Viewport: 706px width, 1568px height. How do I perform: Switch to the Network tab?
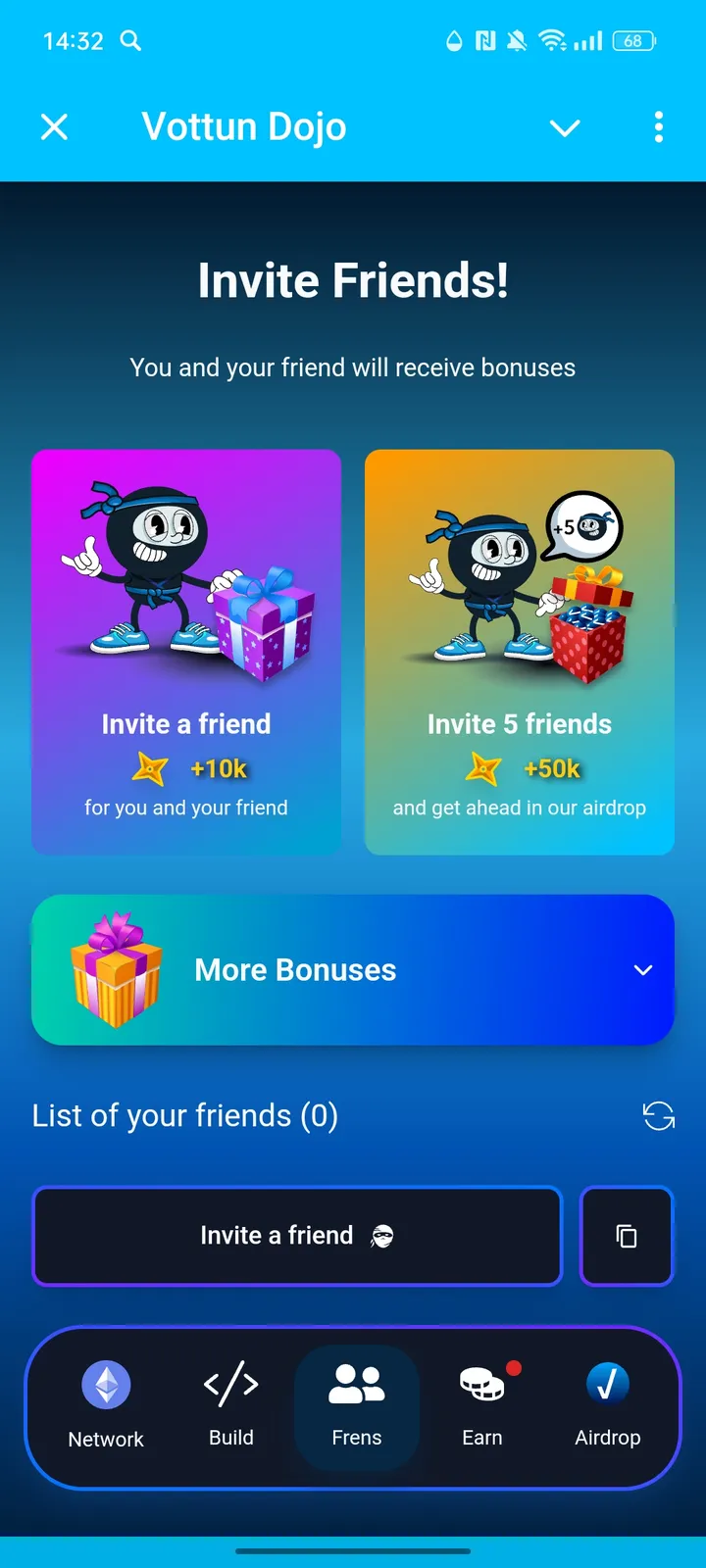coord(106,1405)
